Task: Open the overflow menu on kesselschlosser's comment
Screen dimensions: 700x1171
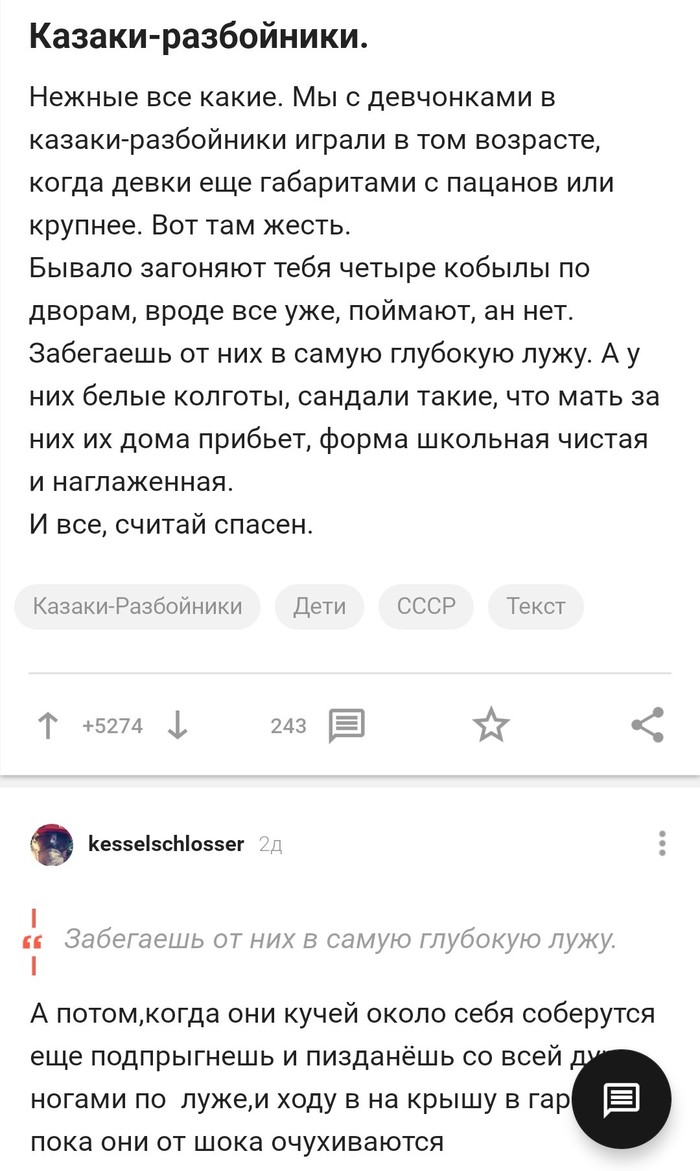Action: tap(662, 844)
